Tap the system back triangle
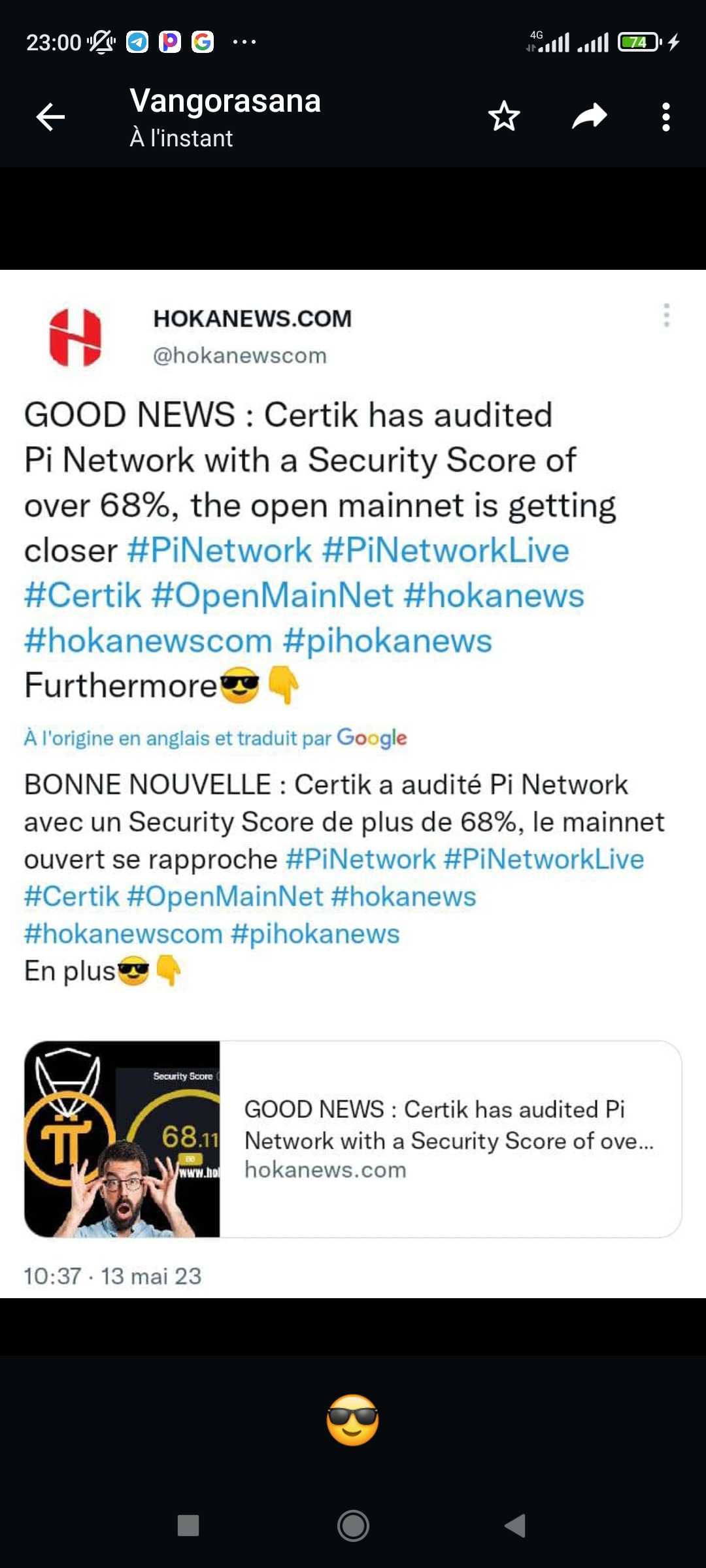 point(515,1526)
